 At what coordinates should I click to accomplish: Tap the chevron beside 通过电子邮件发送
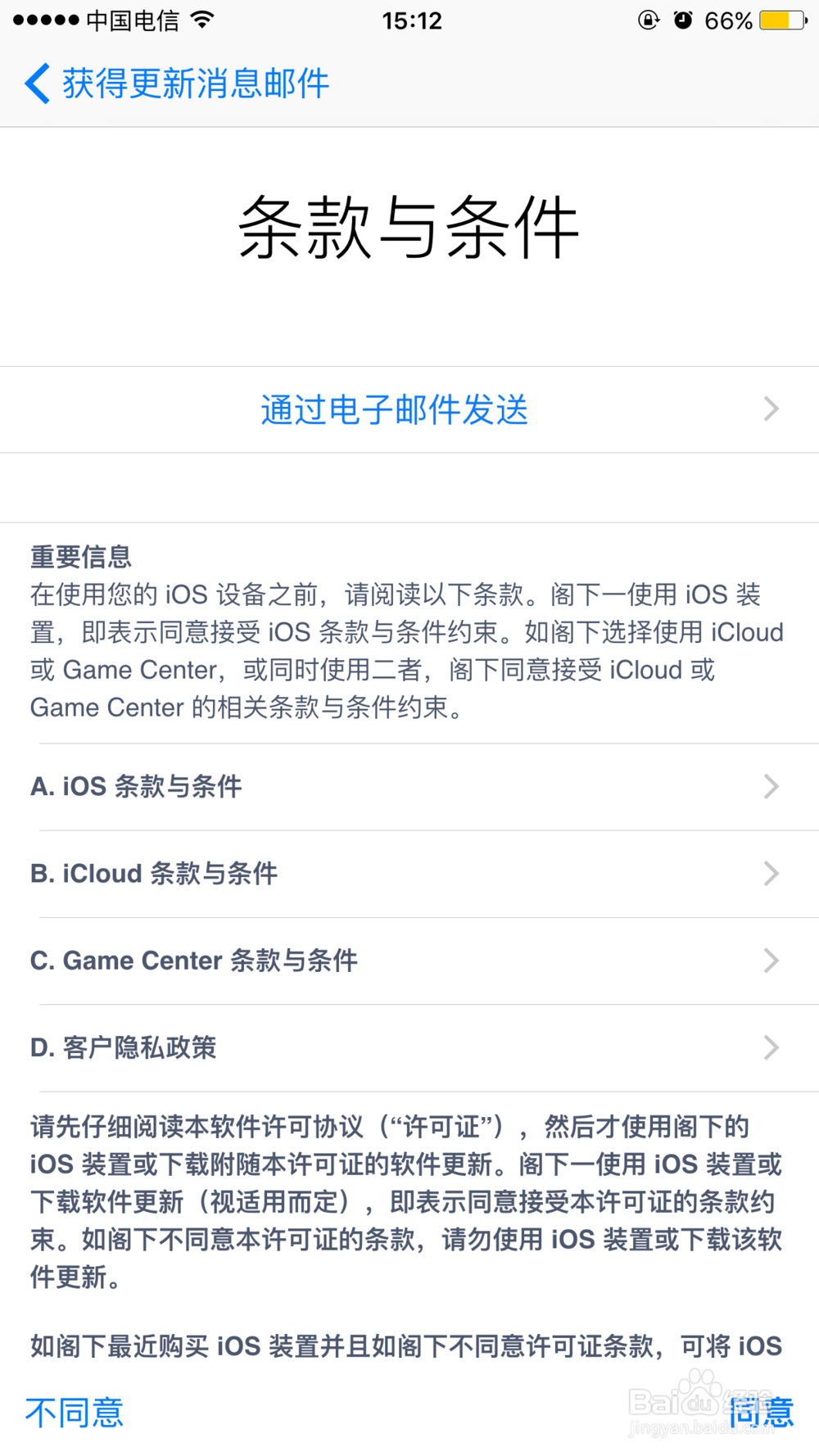770,409
